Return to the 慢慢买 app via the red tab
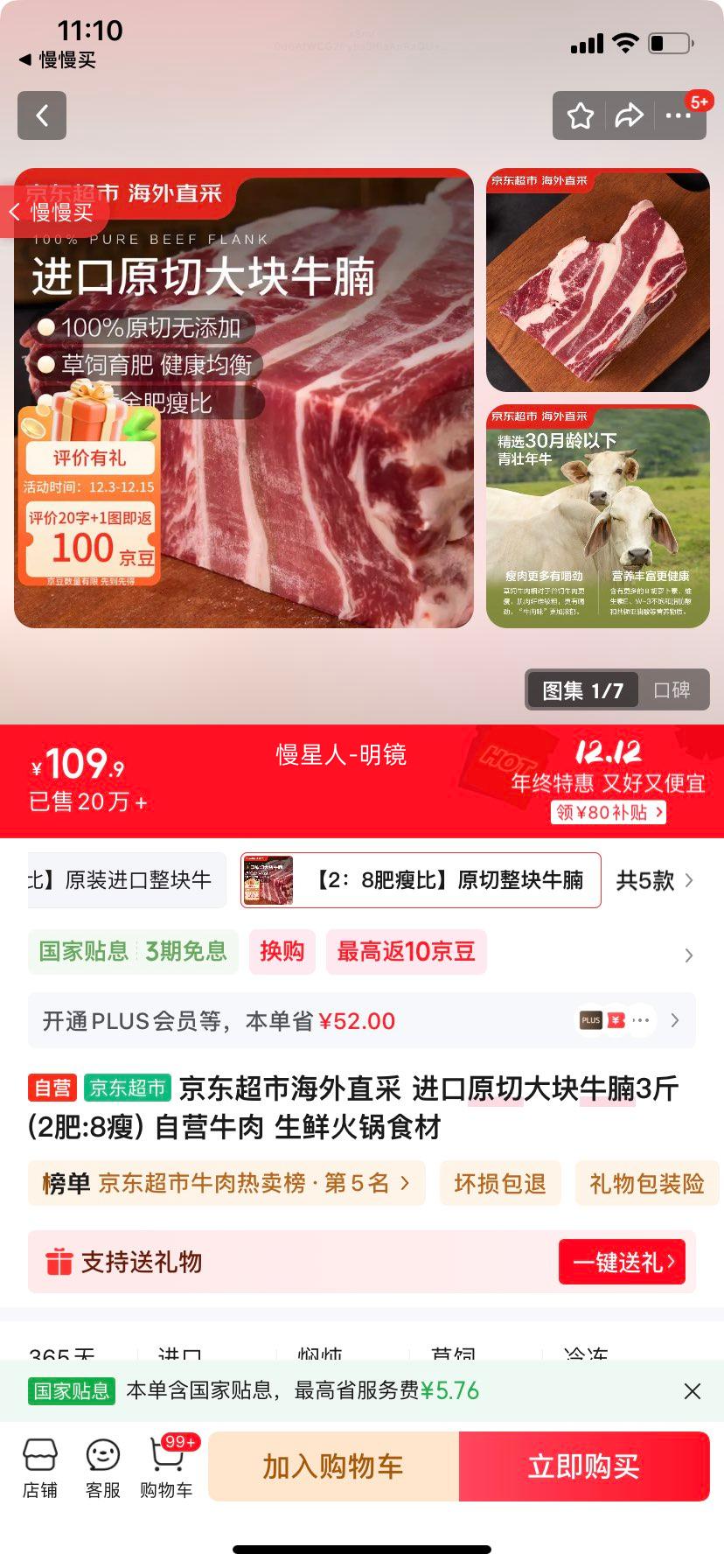This screenshot has height=1568, width=724. click(x=52, y=212)
